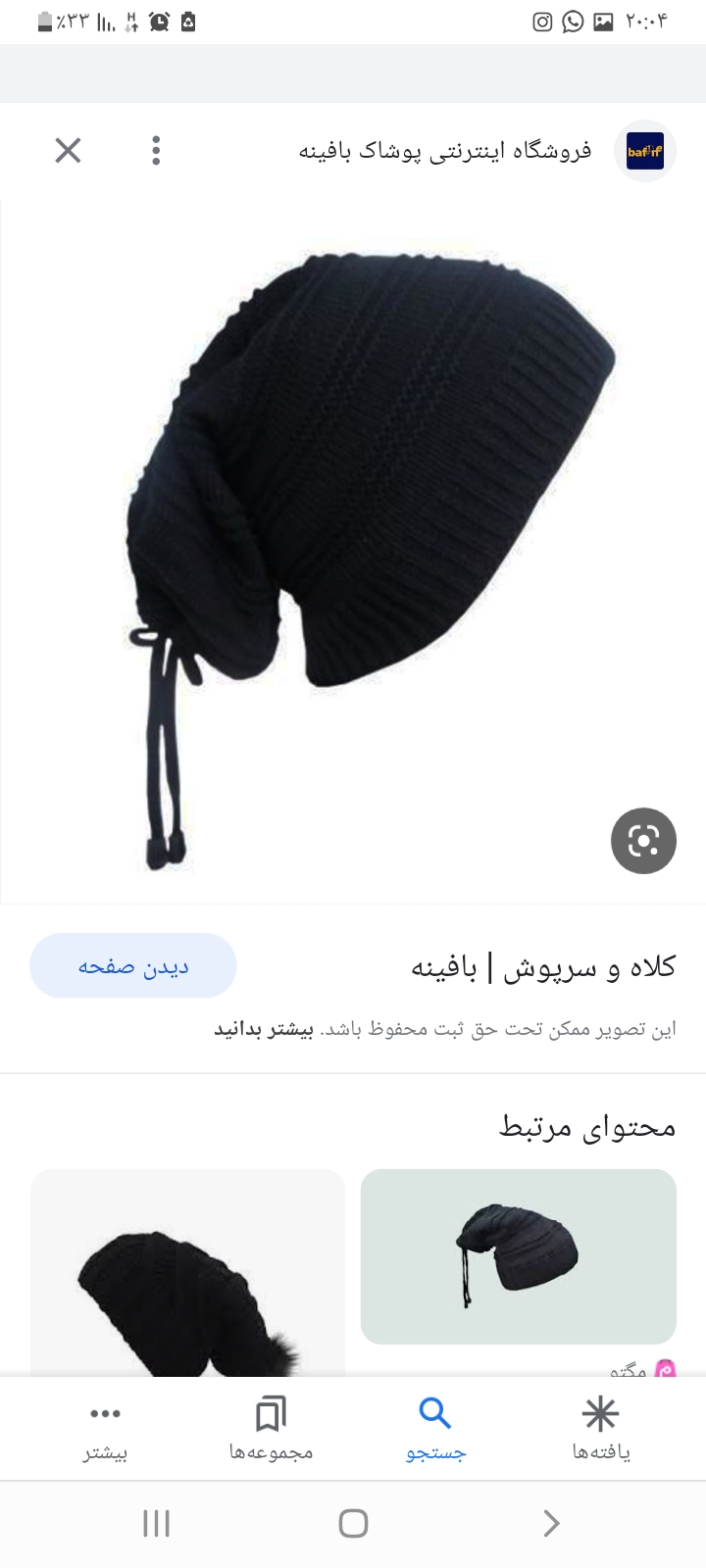This screenshot has height=1568, width=706.
Task: Open the بیشتر tab
Action: tap(105, 1429)
